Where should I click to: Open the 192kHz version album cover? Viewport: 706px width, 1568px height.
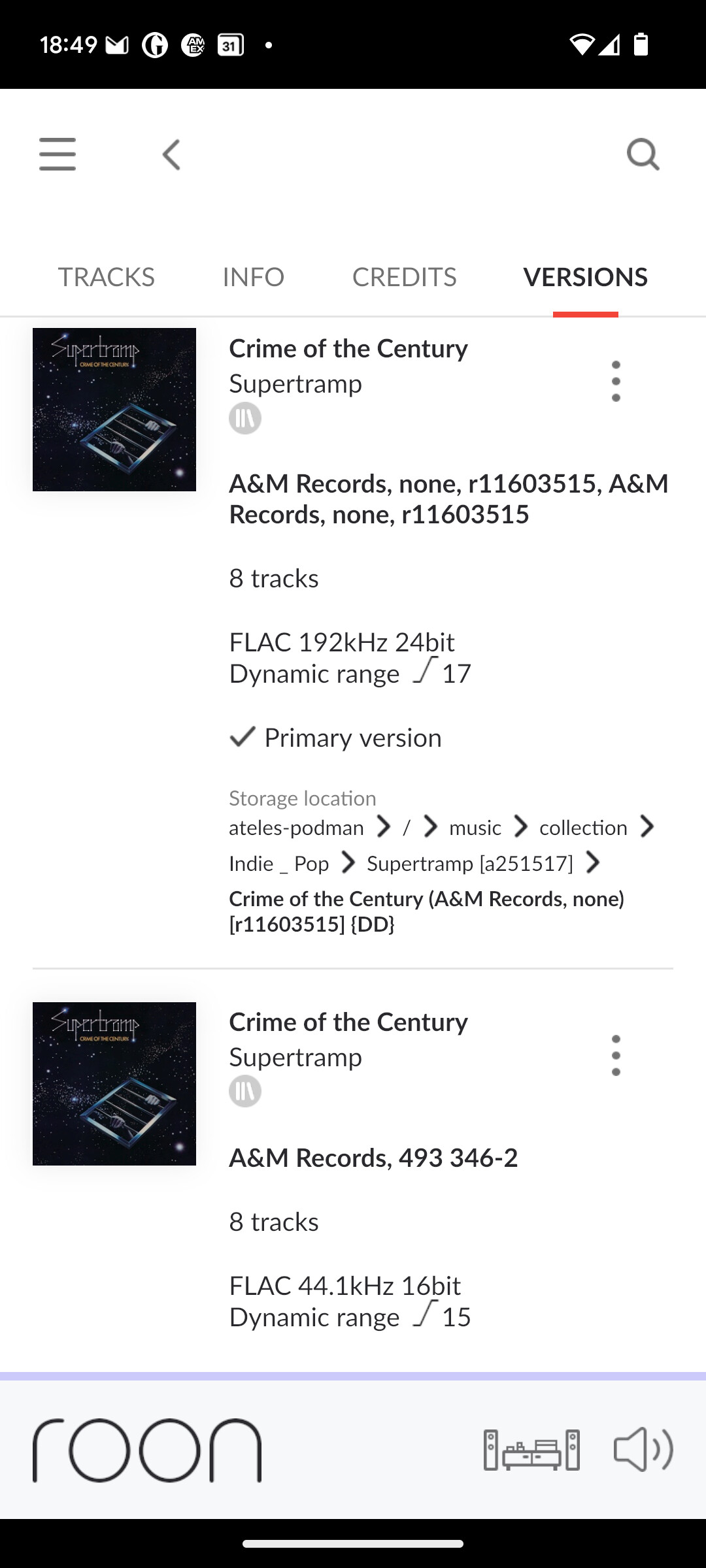click(x=114, y=410)
